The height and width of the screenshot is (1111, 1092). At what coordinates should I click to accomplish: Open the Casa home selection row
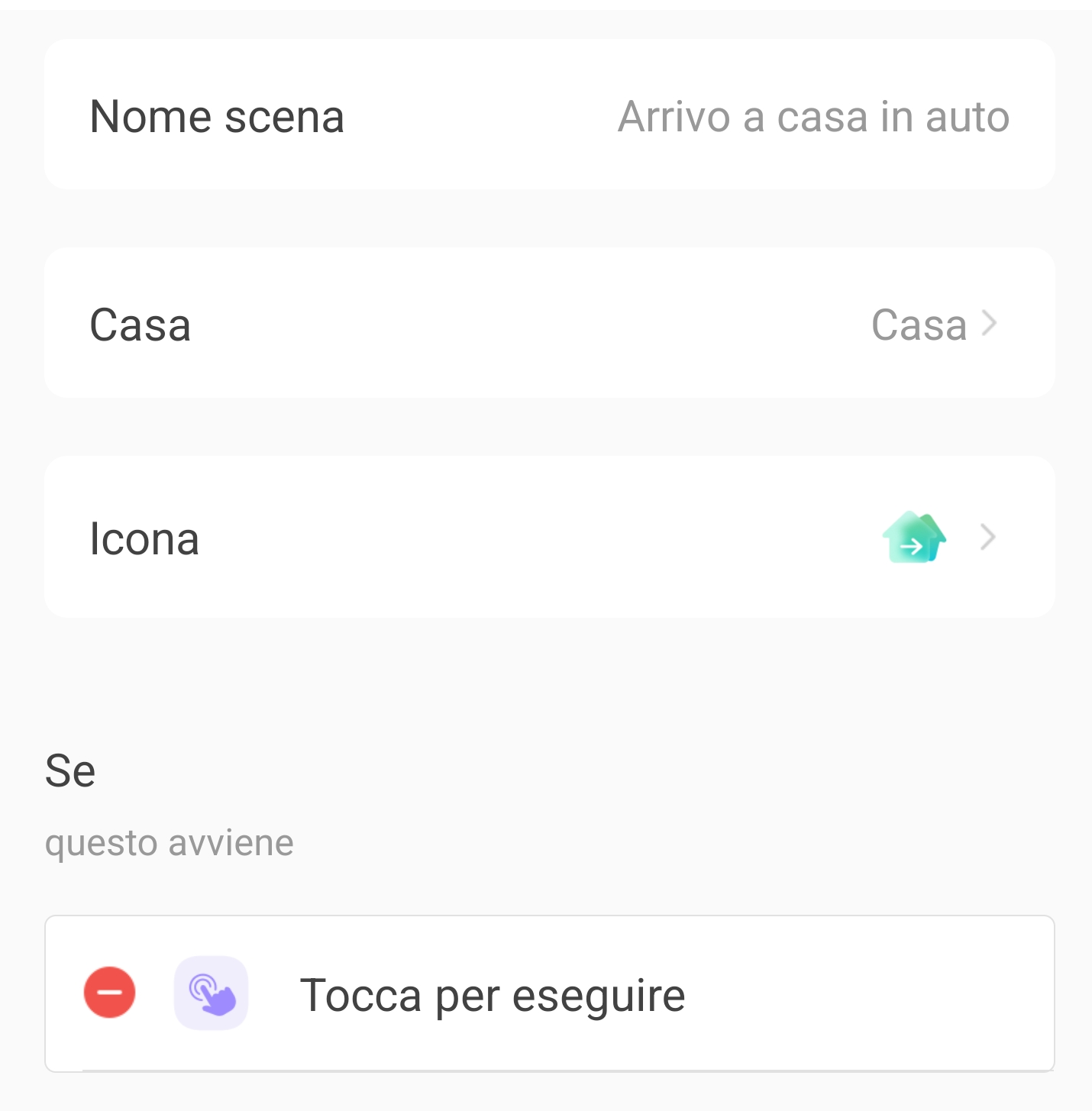tap(550, 324)
